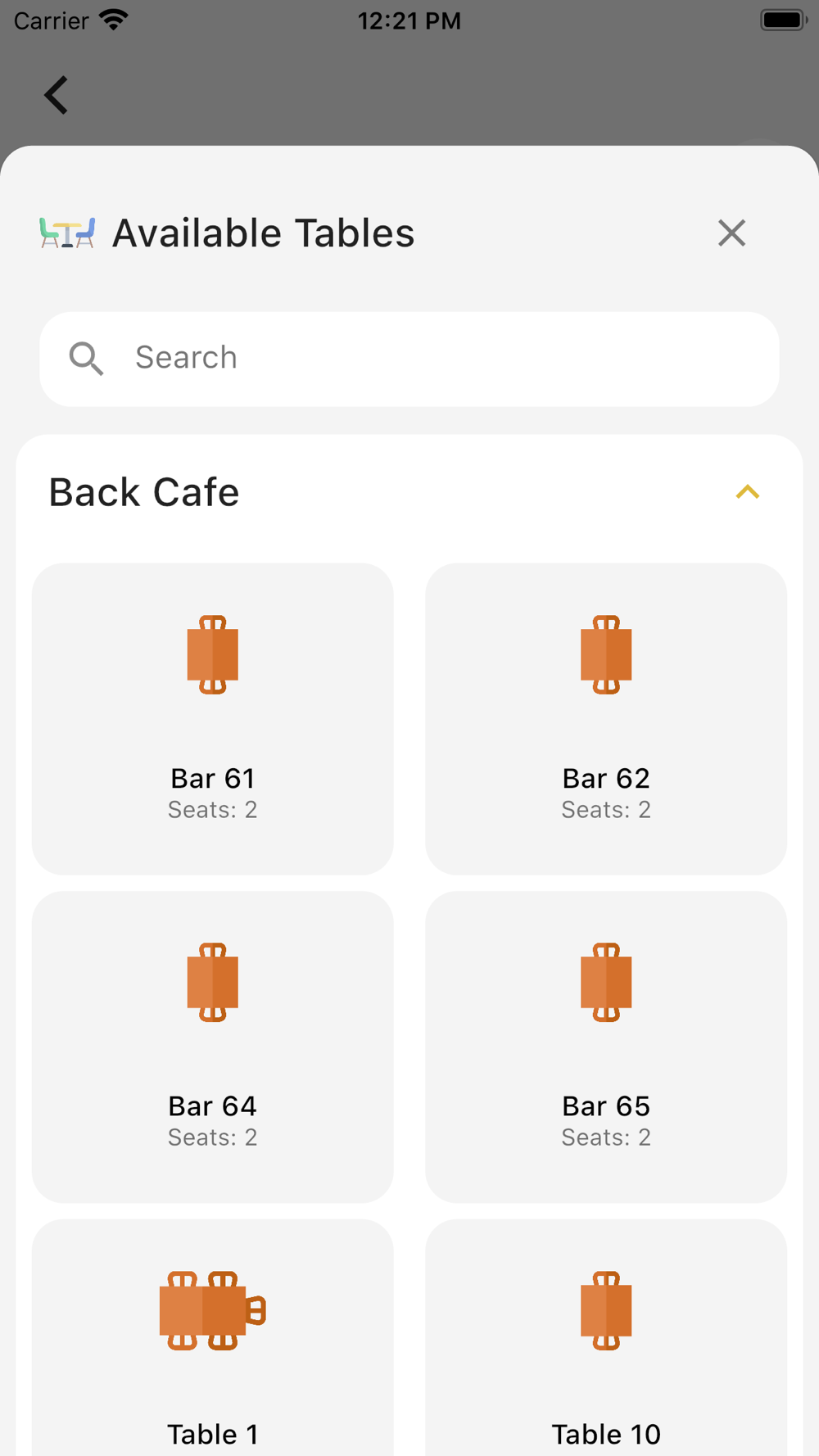
Task: Pick the Bar 64 table
Action: click(212, 1047)
